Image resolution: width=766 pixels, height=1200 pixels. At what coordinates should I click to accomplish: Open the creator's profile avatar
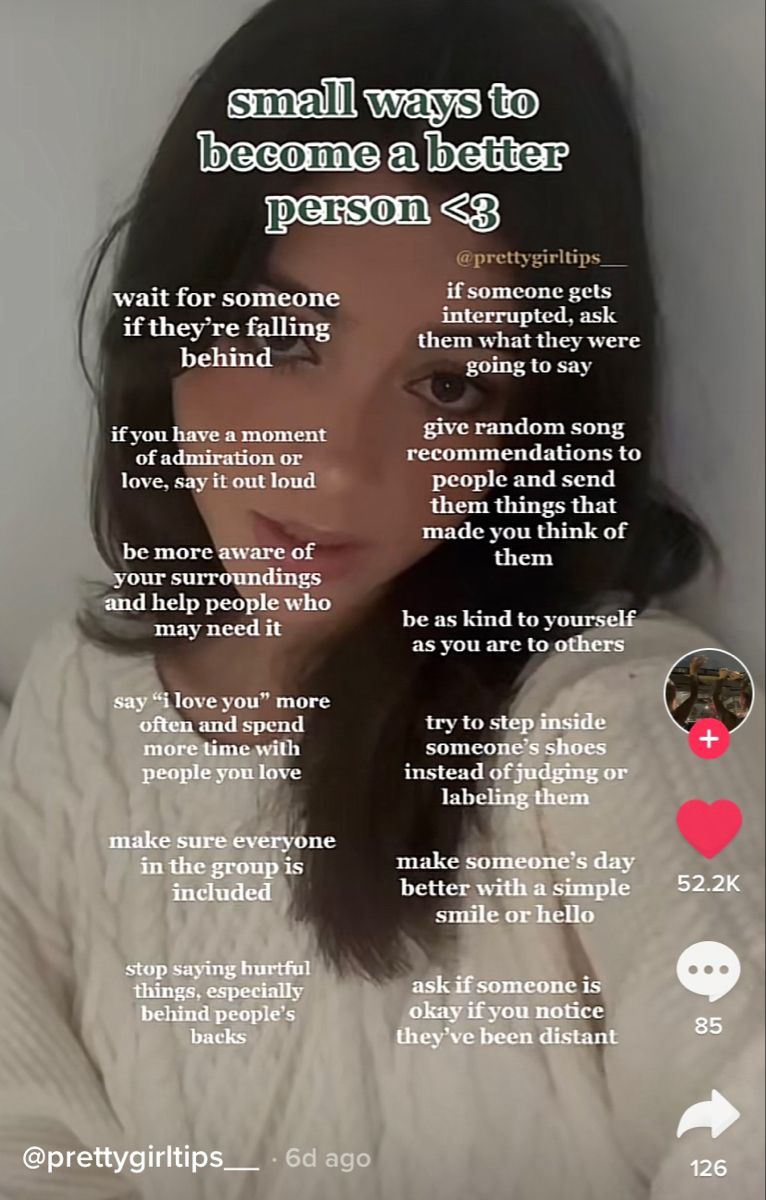(x=709, y=691)
